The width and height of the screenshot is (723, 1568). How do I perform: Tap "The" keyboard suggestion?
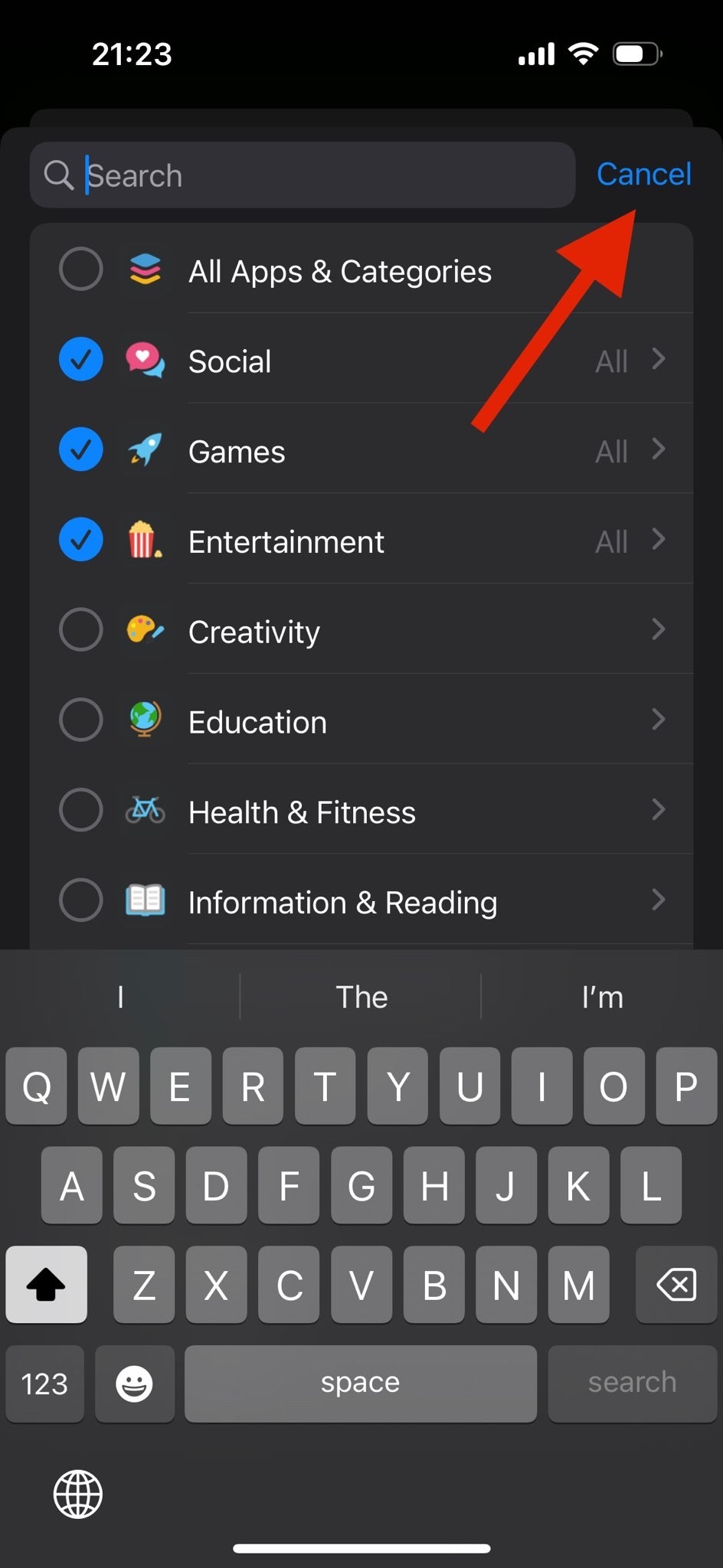click(x=361, y=997)
